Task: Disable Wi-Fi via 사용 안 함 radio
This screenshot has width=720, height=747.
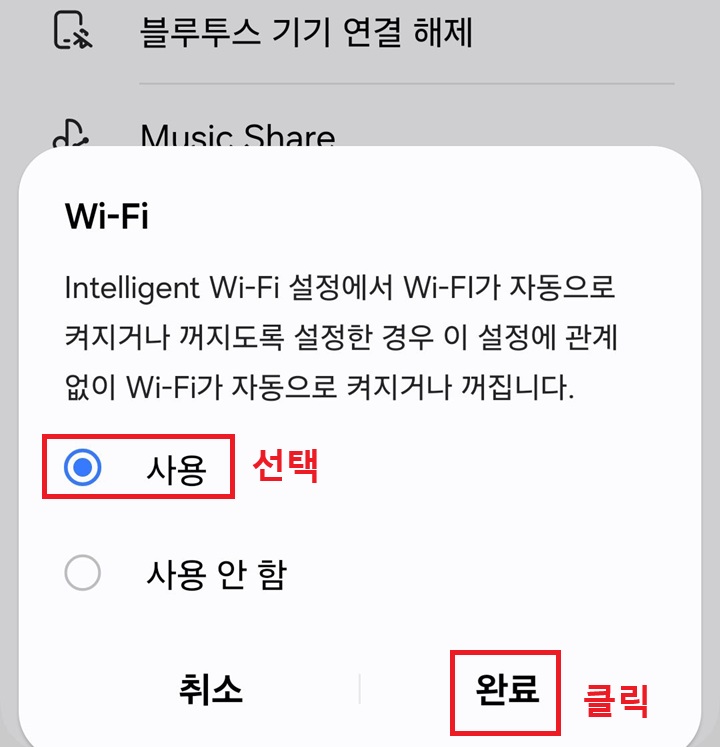Action: point(84,571)
